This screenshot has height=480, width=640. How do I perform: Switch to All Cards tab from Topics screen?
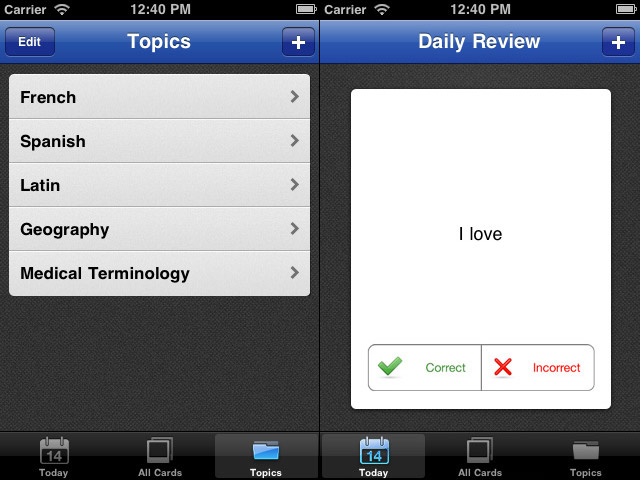pyautogui.click(x=160, y=456)
